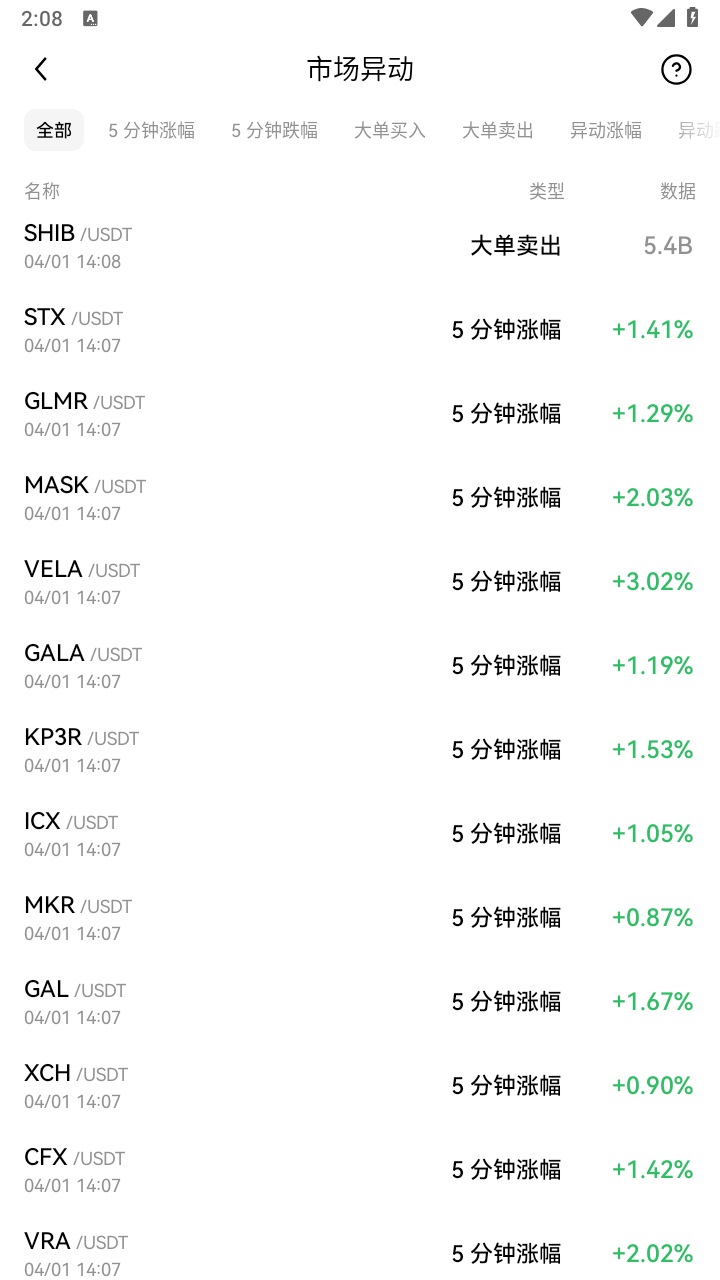Go back using the top-left arrow
This screenshot has height=1280, width=720.
pyautogui.click(x=41, y=69)
